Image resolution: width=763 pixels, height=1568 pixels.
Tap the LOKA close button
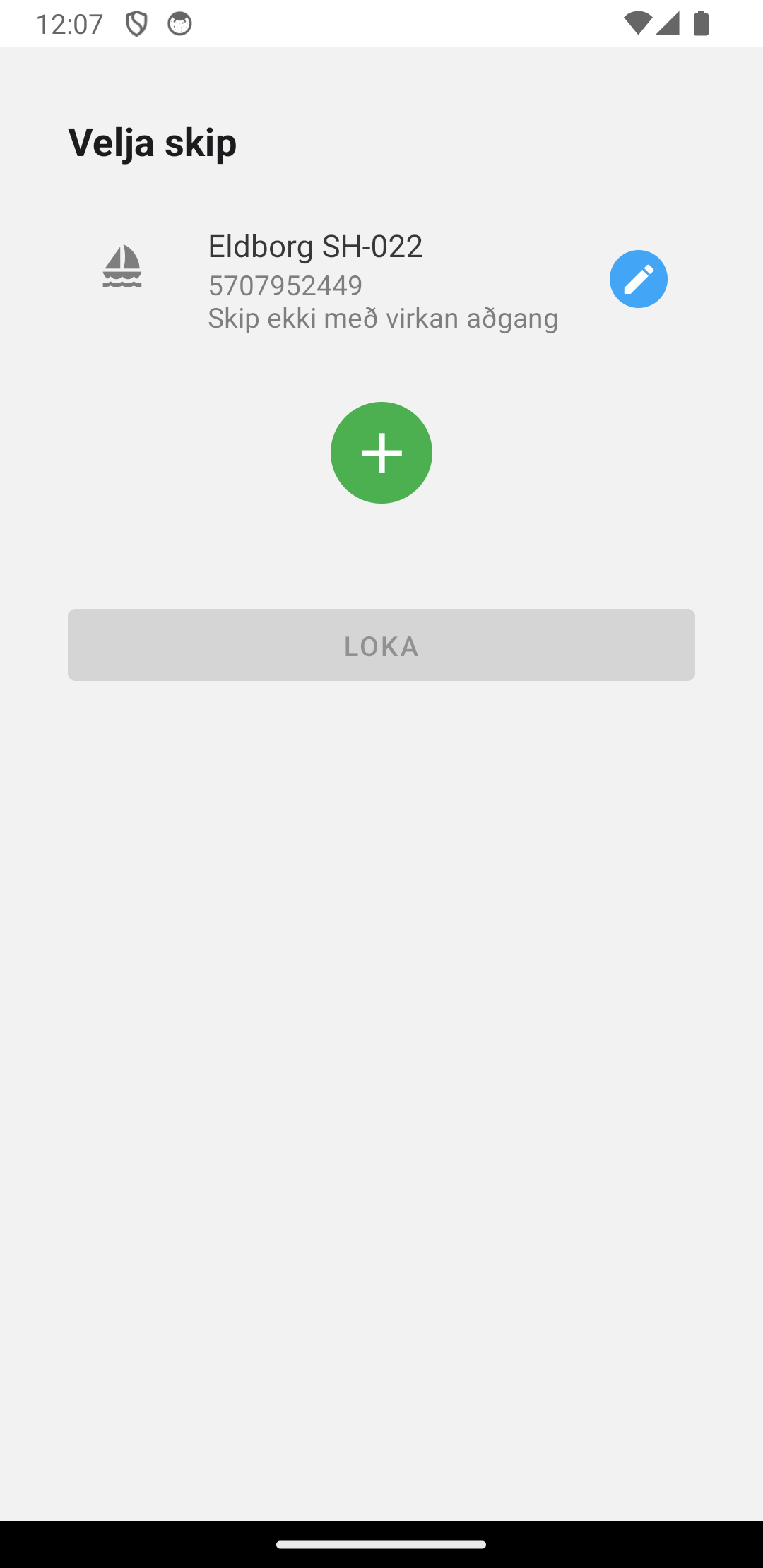click(381, 645)
